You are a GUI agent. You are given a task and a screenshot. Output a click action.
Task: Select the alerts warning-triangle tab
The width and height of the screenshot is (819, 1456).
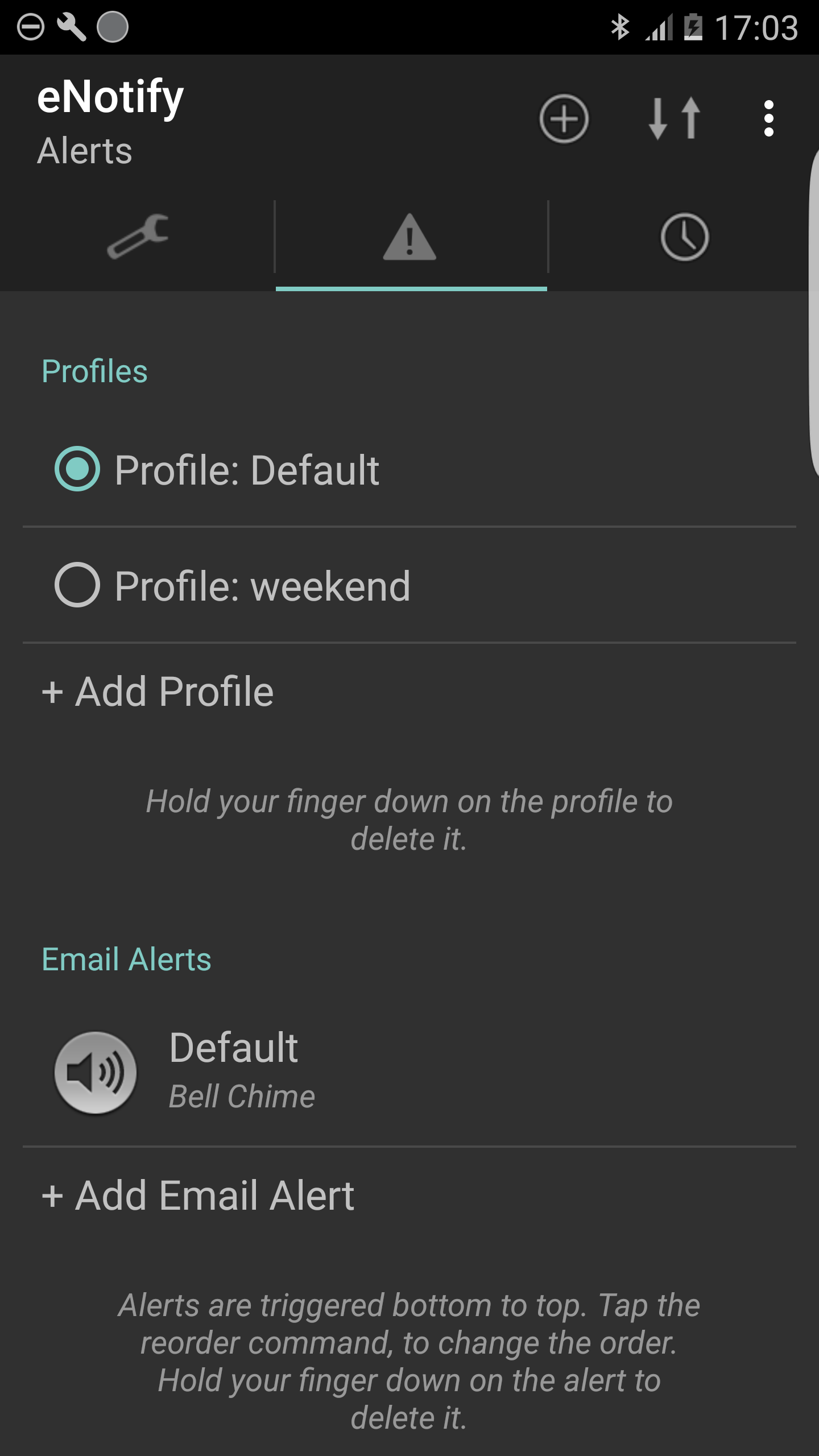click(x=411, y=237)
